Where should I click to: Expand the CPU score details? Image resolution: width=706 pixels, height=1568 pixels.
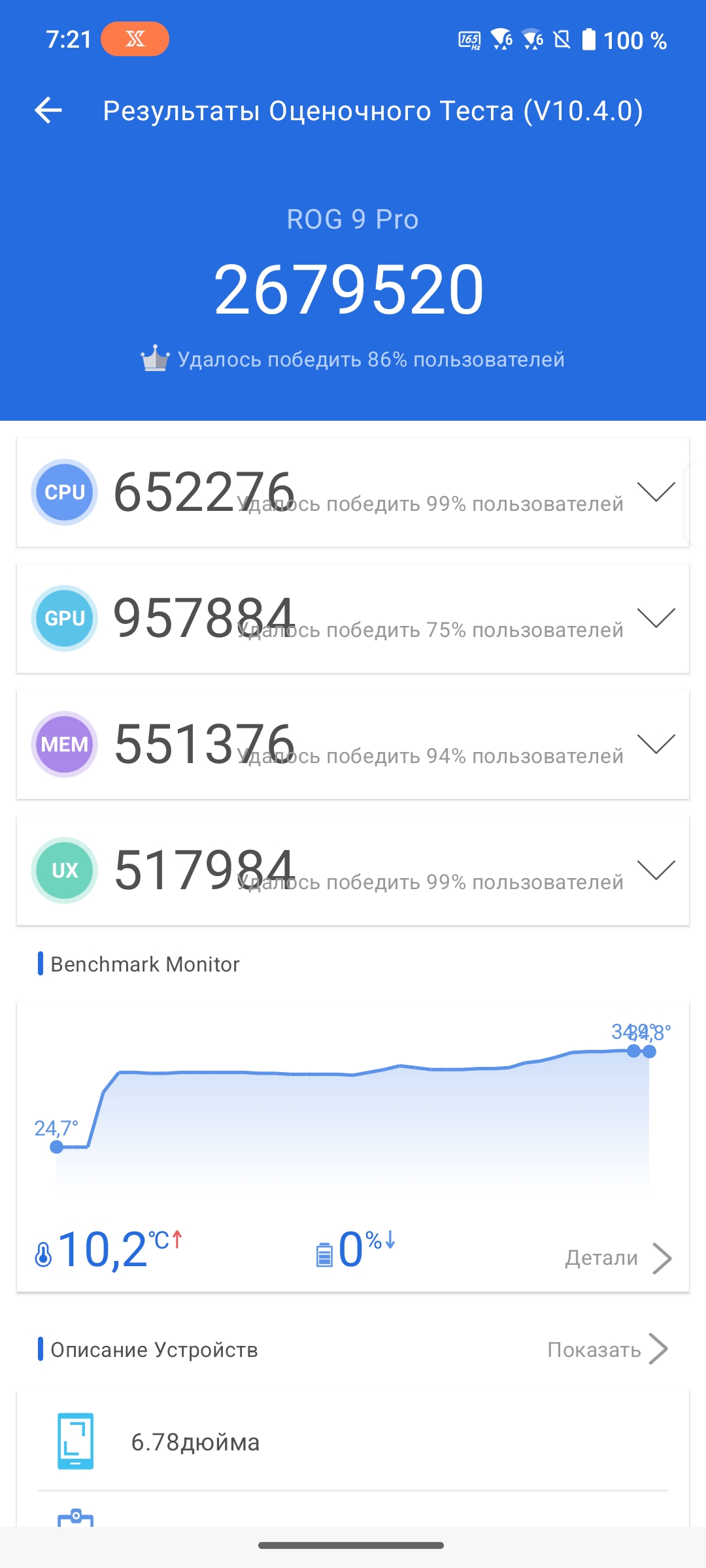[656, 492]
